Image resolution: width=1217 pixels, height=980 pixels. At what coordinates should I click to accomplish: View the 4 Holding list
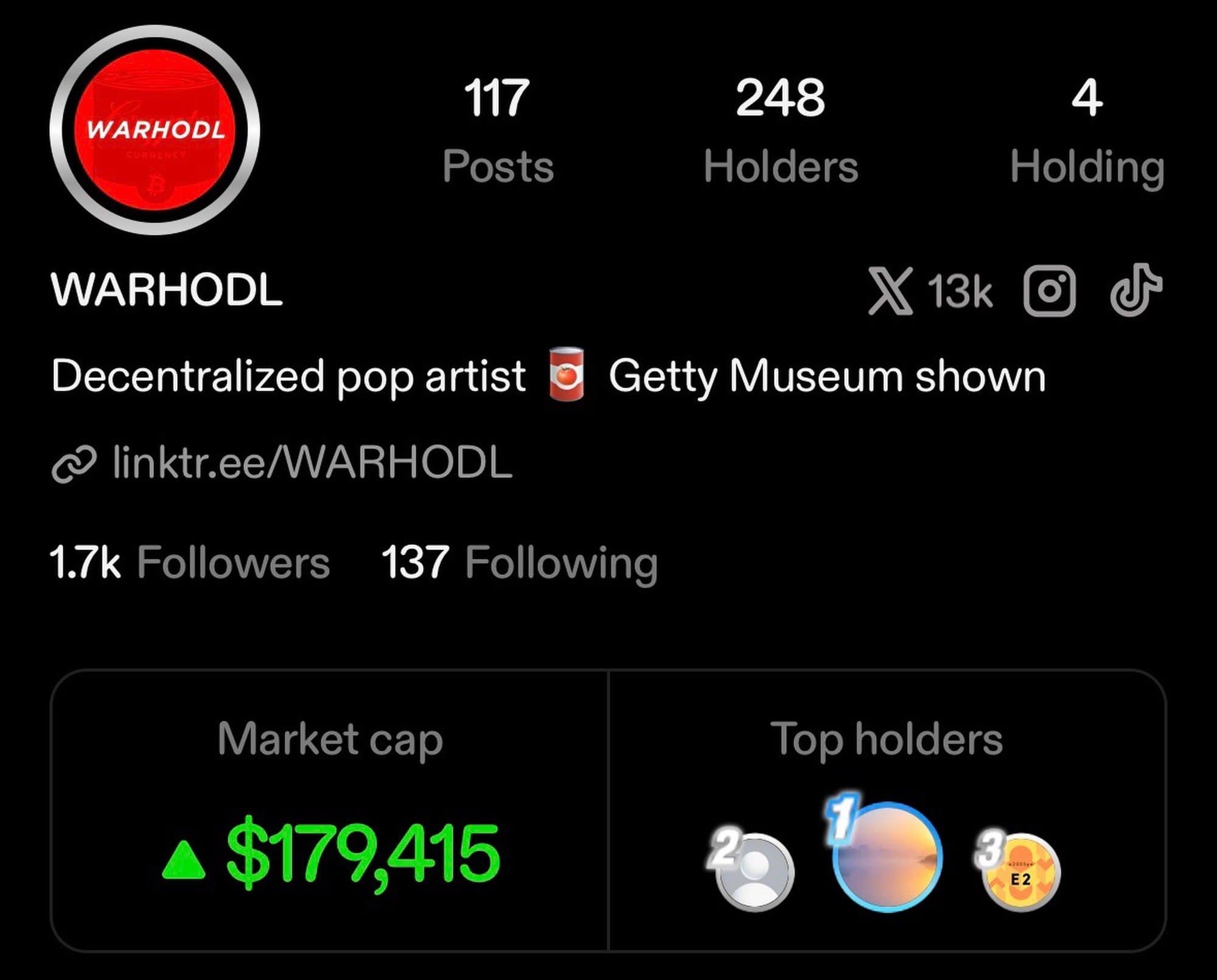point(1087,131)
